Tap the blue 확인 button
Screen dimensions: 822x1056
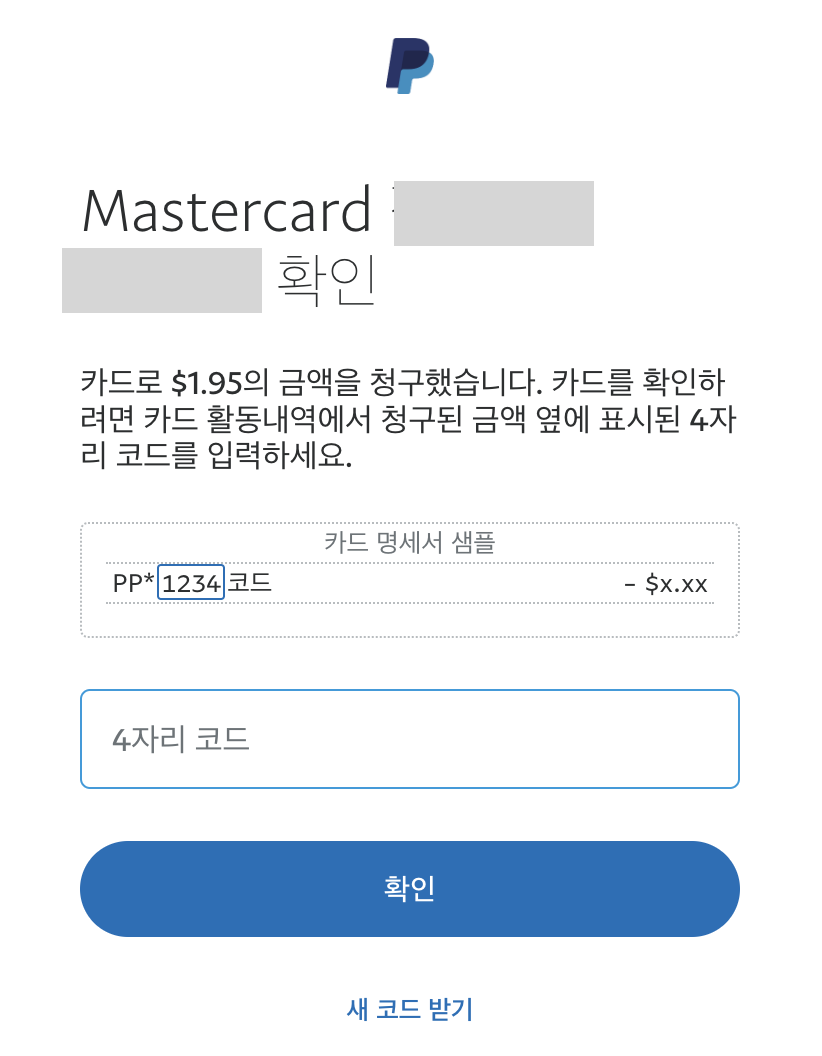409,888
